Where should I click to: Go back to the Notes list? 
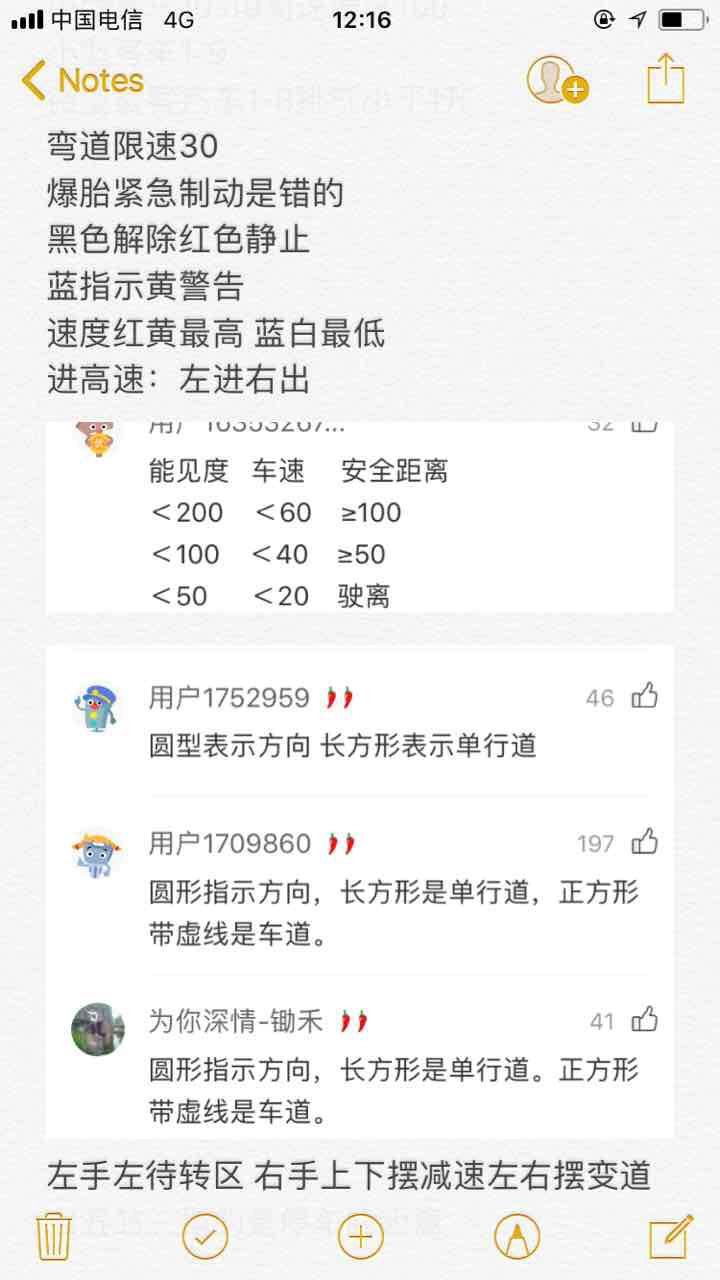point(82,80)
